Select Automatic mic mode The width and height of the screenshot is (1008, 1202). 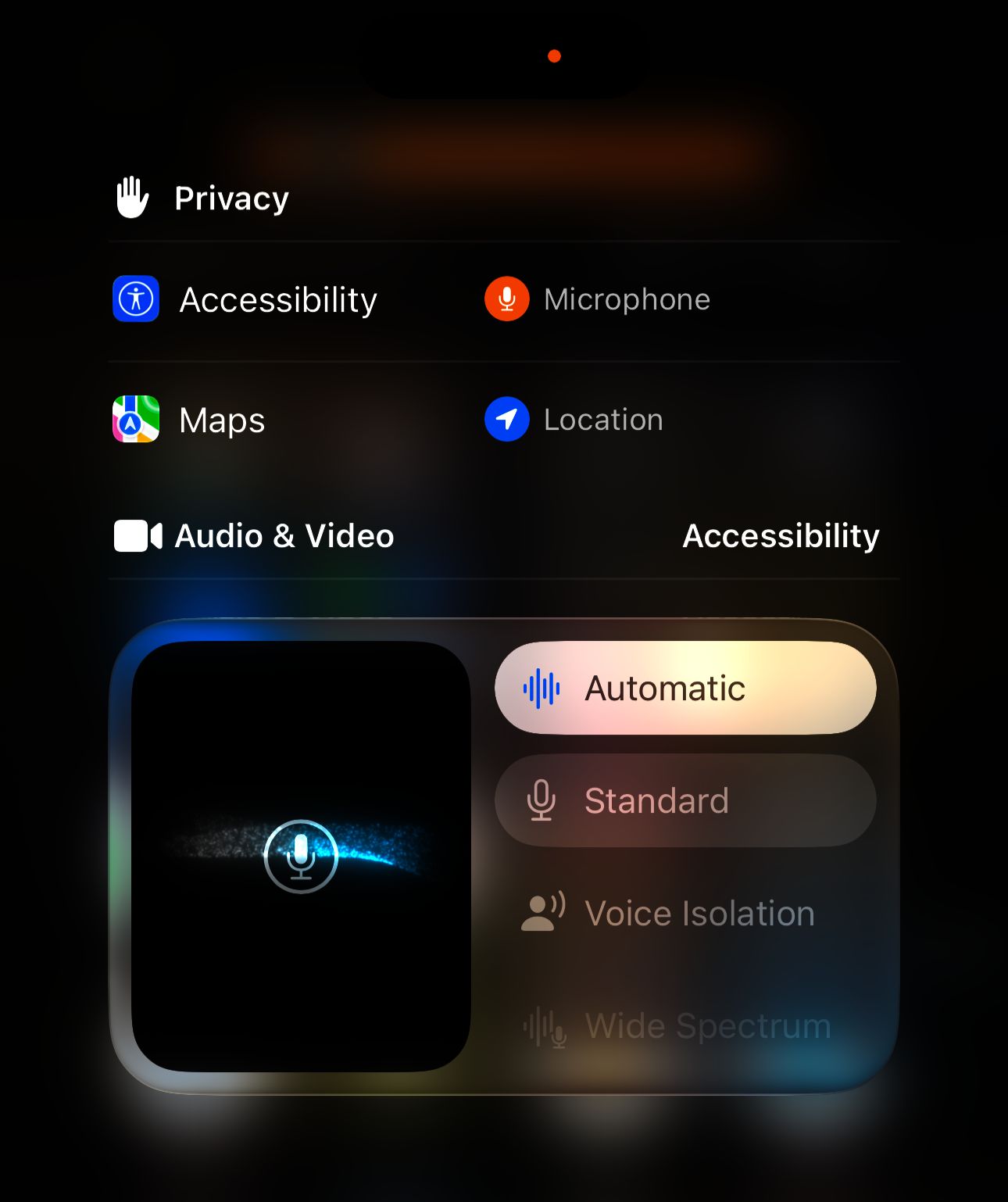(685, 689)
